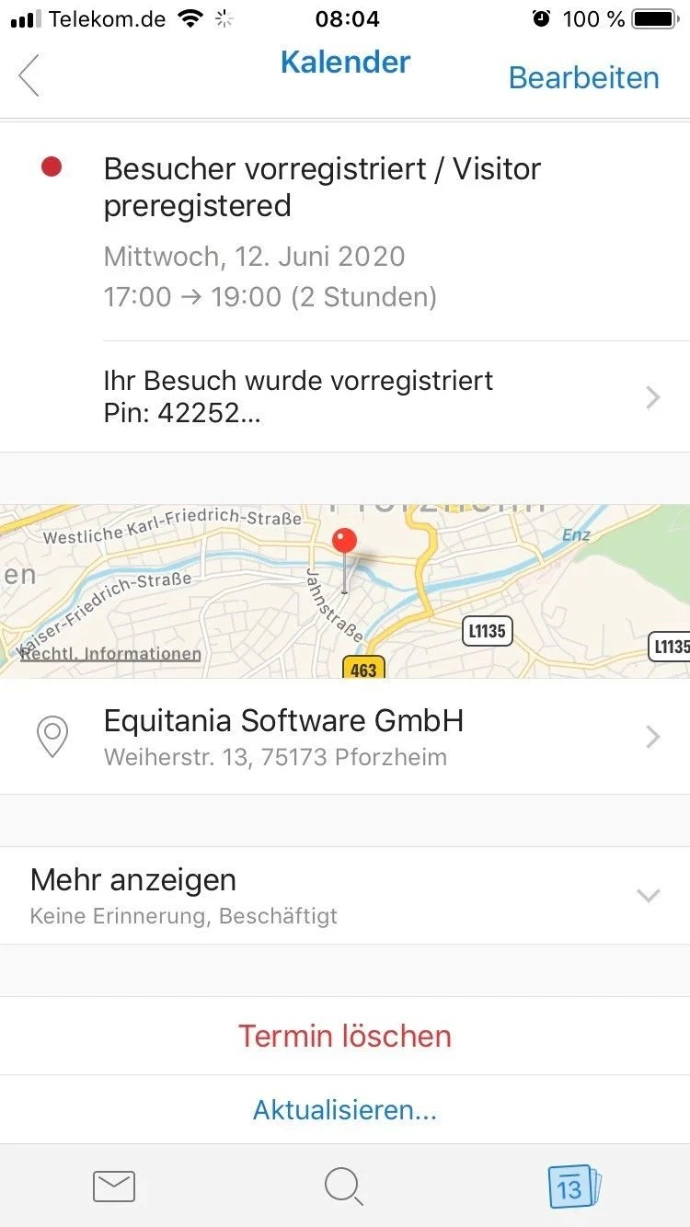Open Rechtl. Informationen link on the map
This screenshot has height=1227, width=690.
pyautogui.click(x=111, y=654)
